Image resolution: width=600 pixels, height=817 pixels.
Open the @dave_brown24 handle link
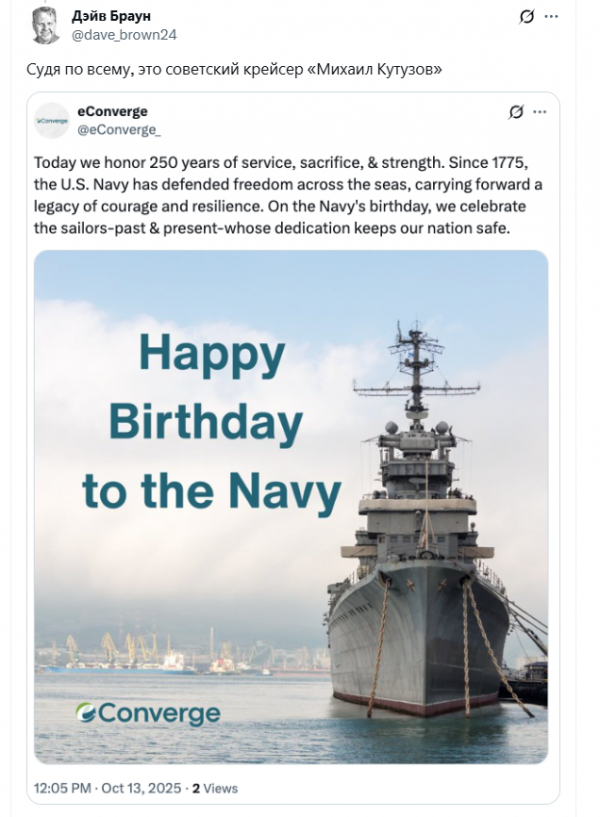click(x=124, y=34)
